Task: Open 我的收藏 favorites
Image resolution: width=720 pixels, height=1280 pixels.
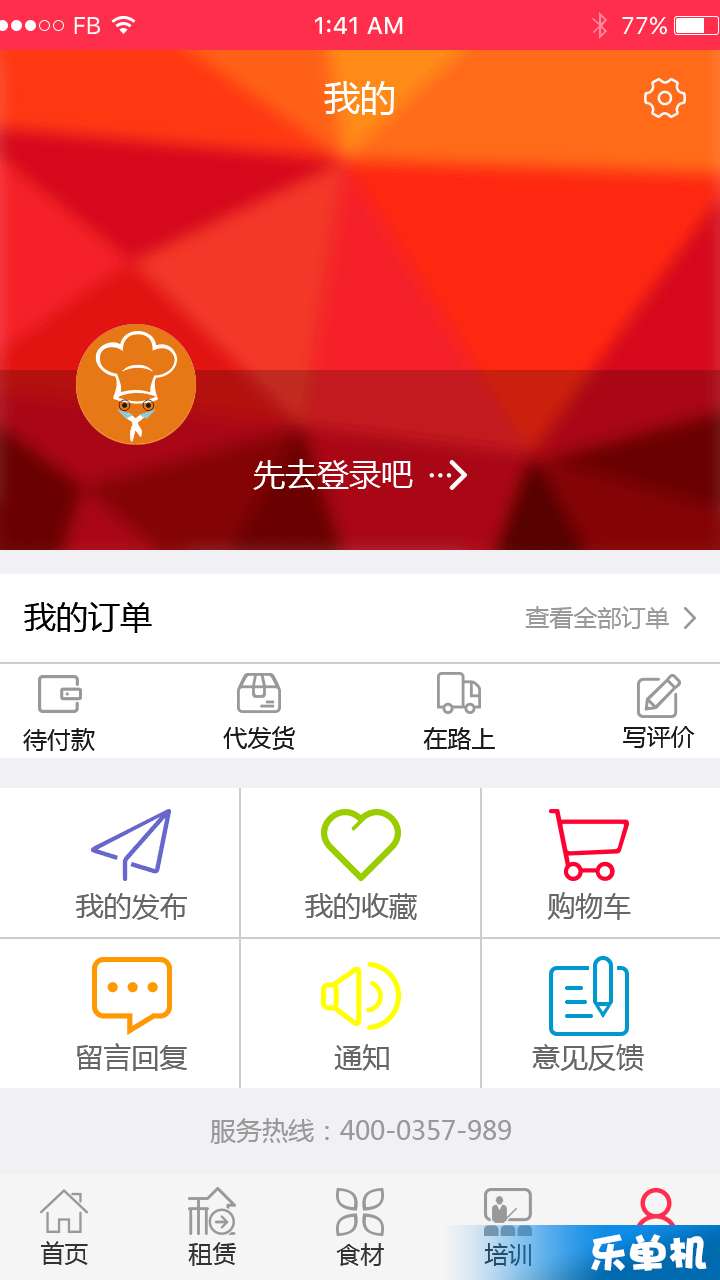Action: point(360,864)
